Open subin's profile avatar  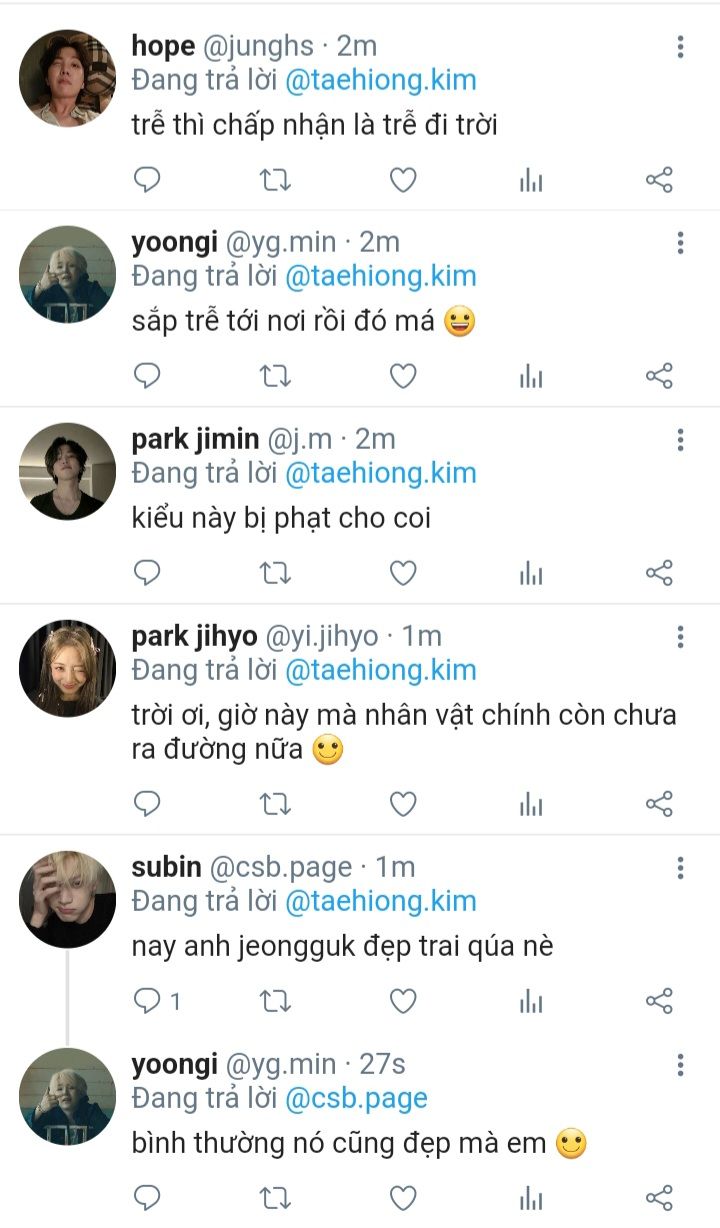coord(67,899)
